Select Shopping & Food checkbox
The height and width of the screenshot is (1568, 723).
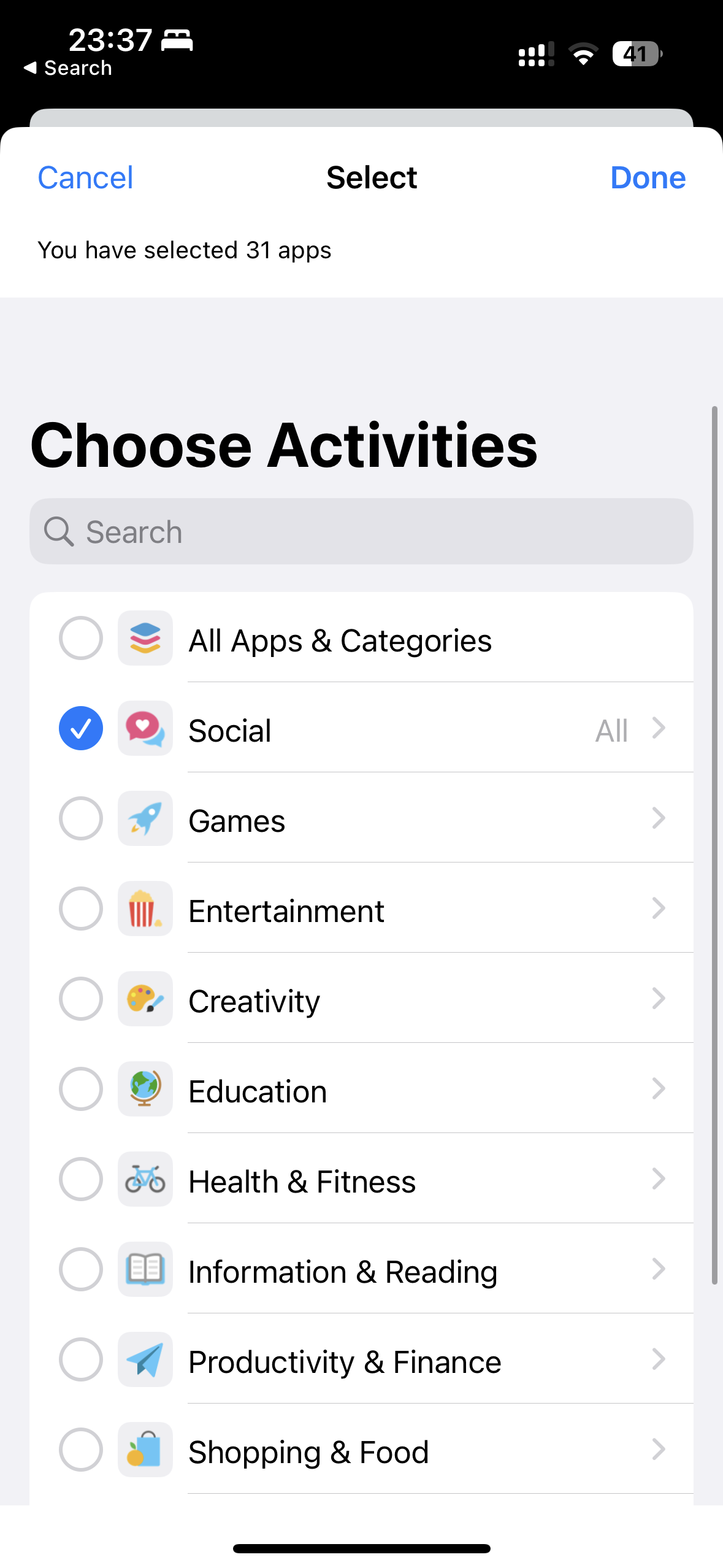point(81,1450)
